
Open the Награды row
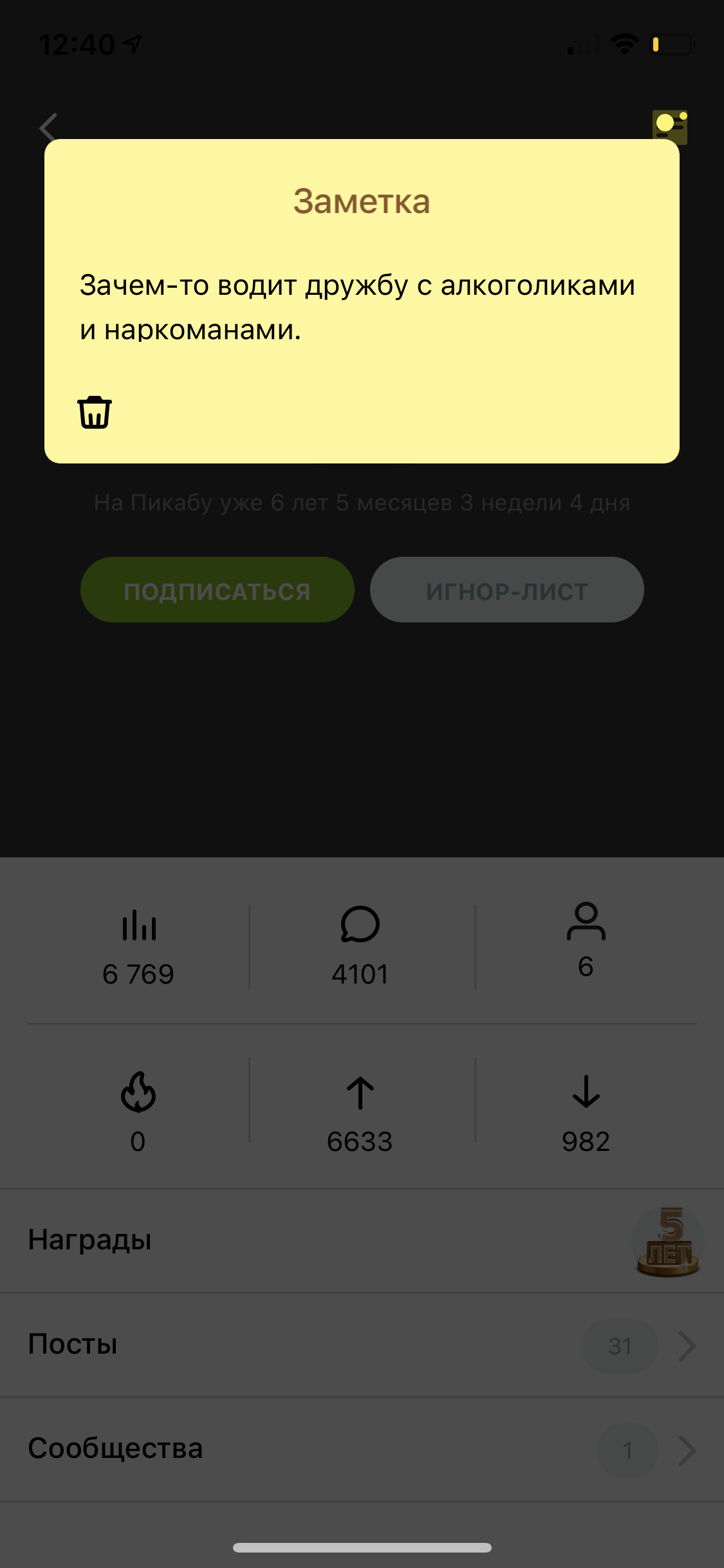click(x=362, y=1240)
